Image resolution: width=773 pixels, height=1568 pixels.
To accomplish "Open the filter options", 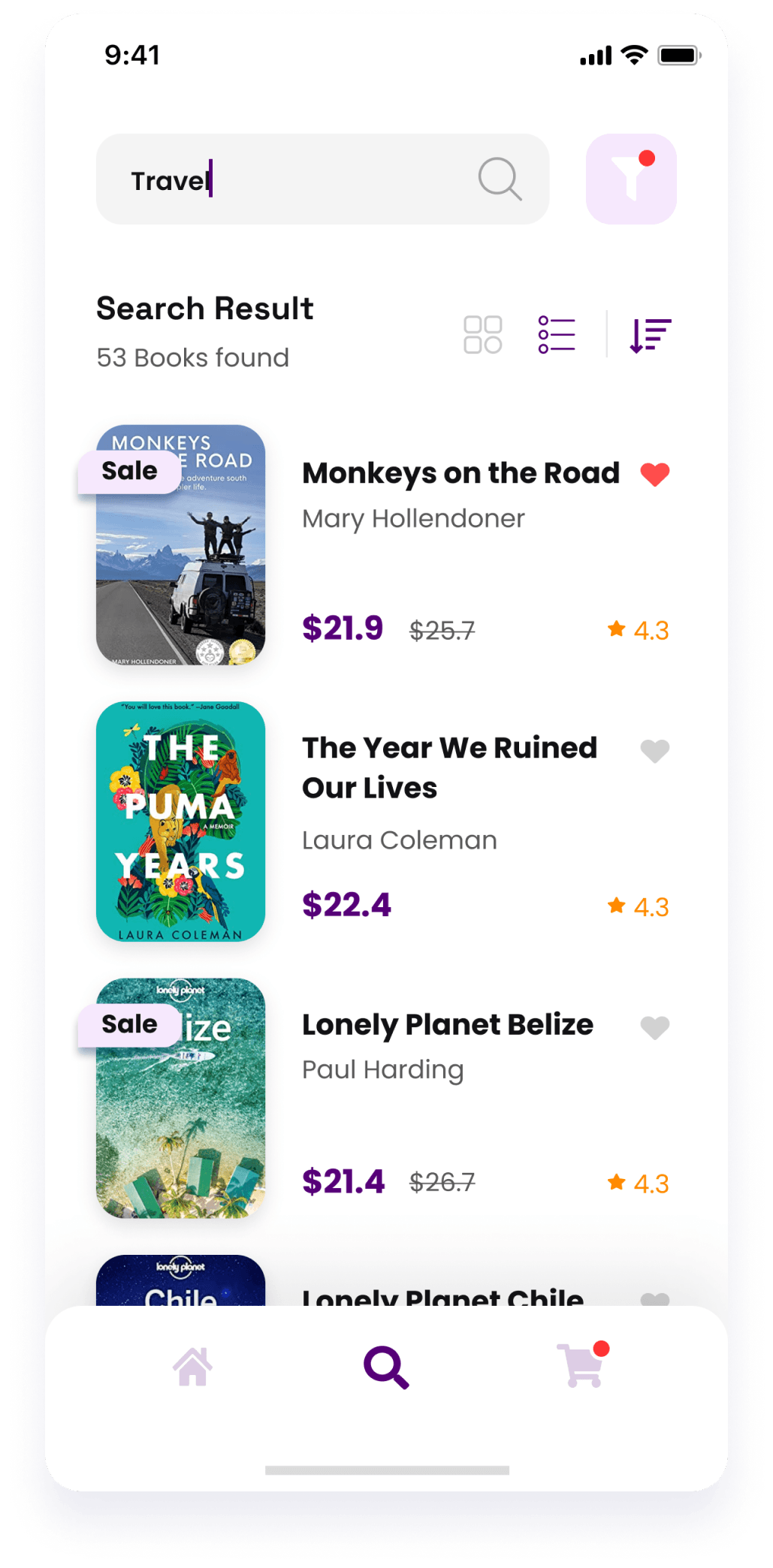I will [x=631, y=179].
